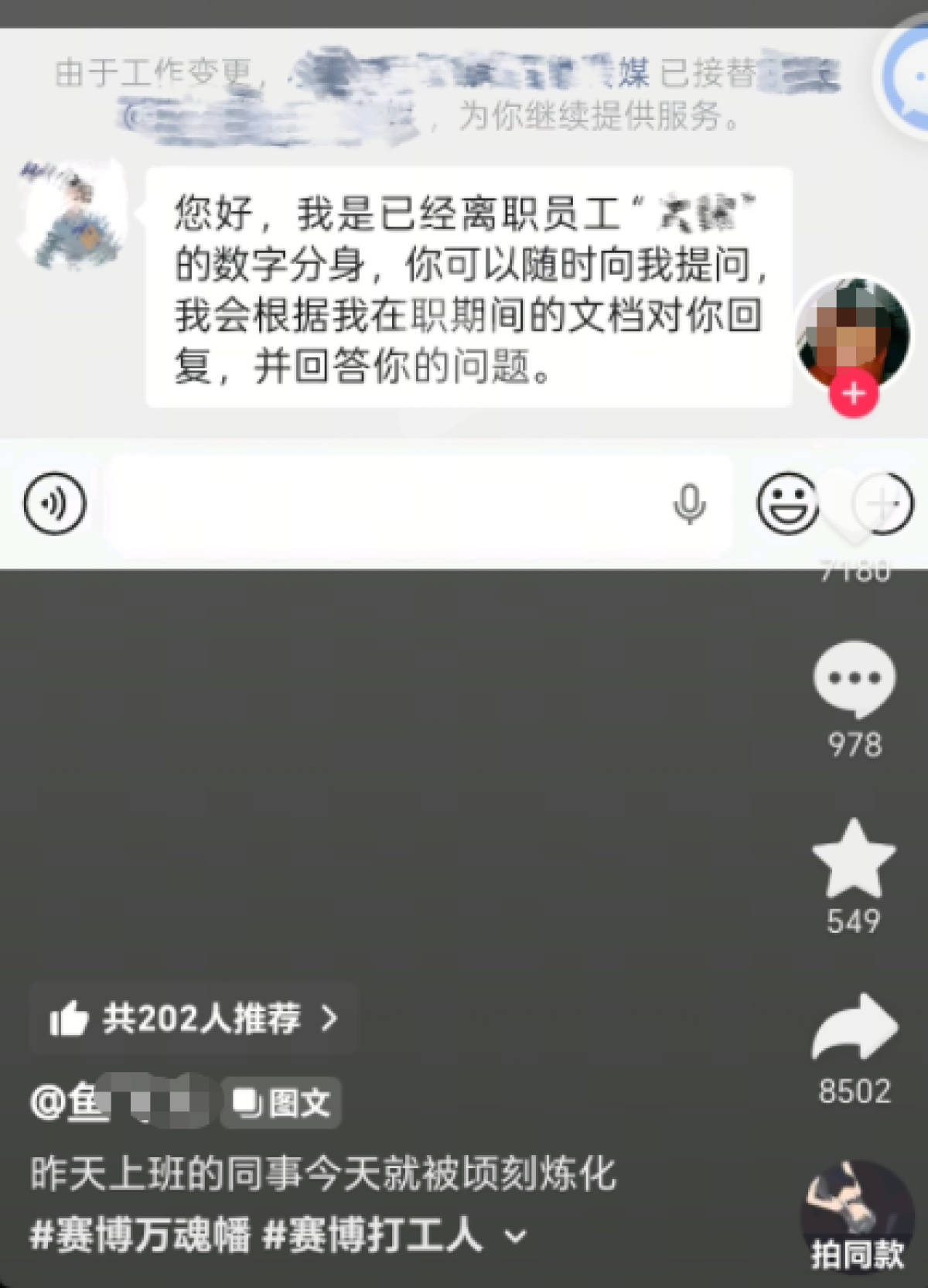Screen dimensions: 928x1288
Task: Open the @鱼 author username
Action: pos(116,1101)
